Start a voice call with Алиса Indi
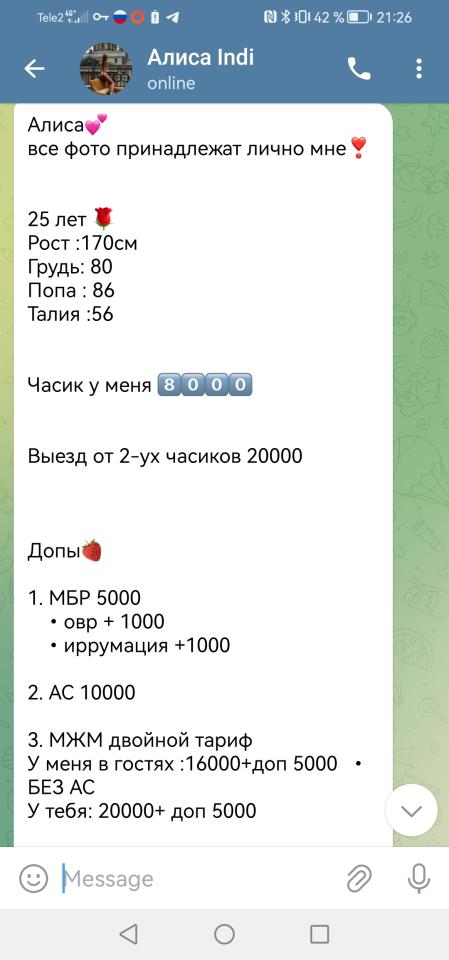The height and width of the screenshot is (960, 449). coord(359,69)
